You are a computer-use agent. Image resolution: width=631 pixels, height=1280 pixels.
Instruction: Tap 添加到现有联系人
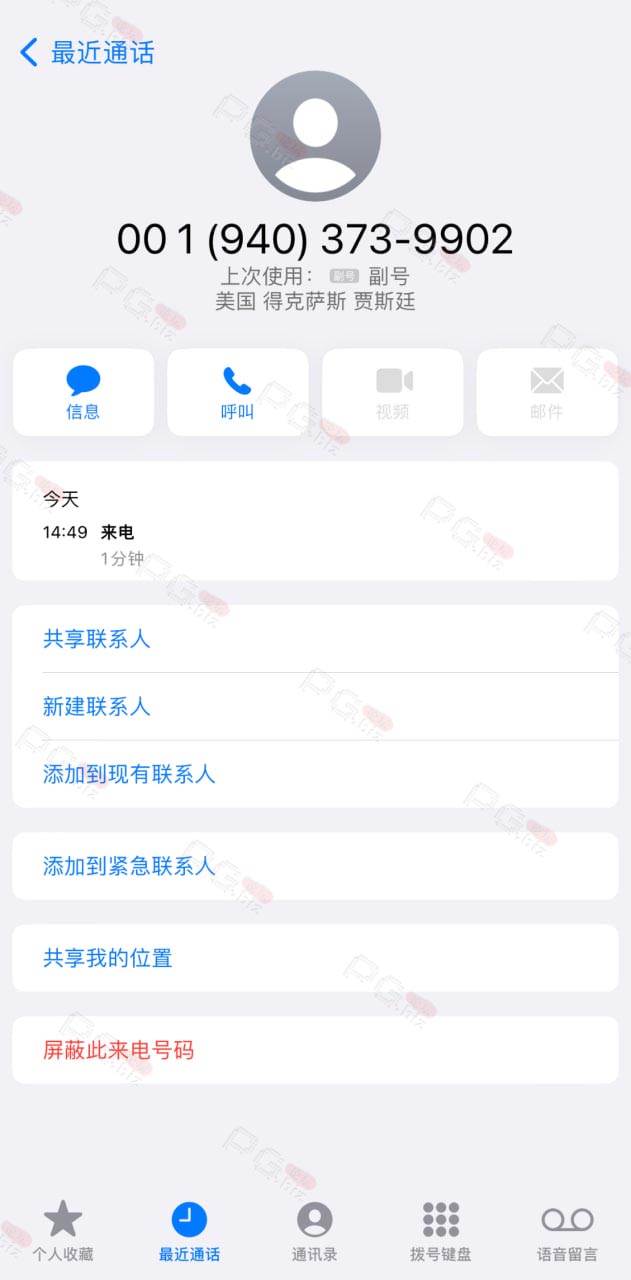[315, 774]
